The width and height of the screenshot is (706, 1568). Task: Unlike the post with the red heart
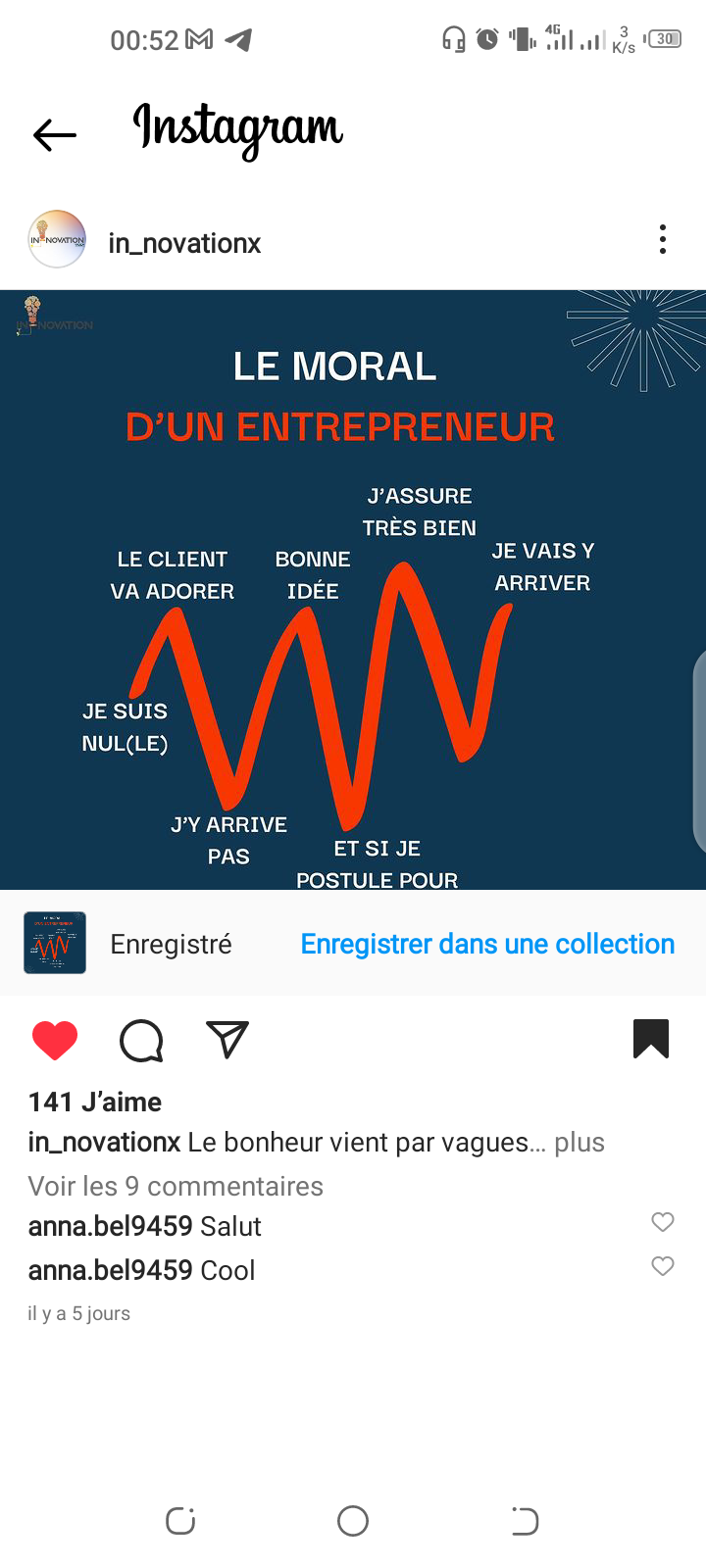pos(55,1040)
